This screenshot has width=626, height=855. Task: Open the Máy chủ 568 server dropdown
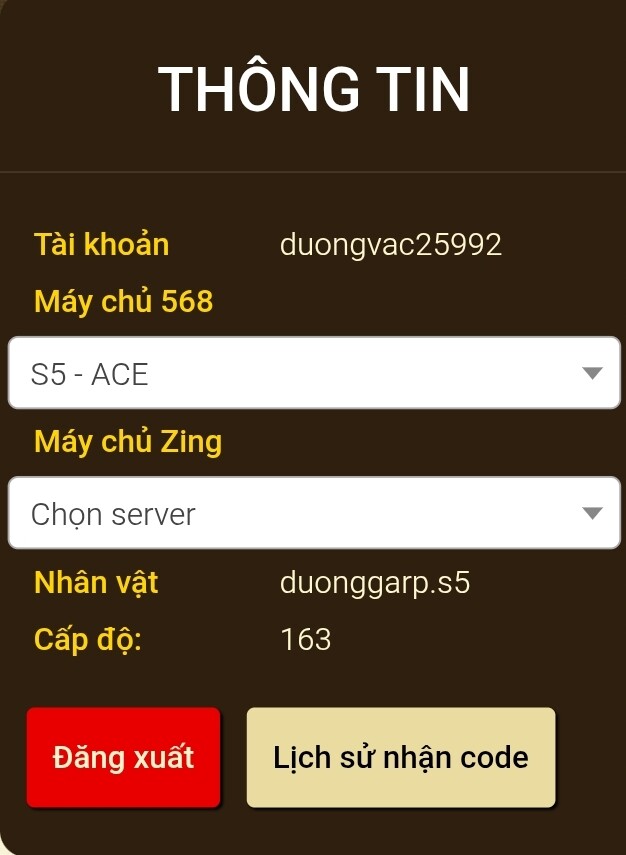point(314,373)
